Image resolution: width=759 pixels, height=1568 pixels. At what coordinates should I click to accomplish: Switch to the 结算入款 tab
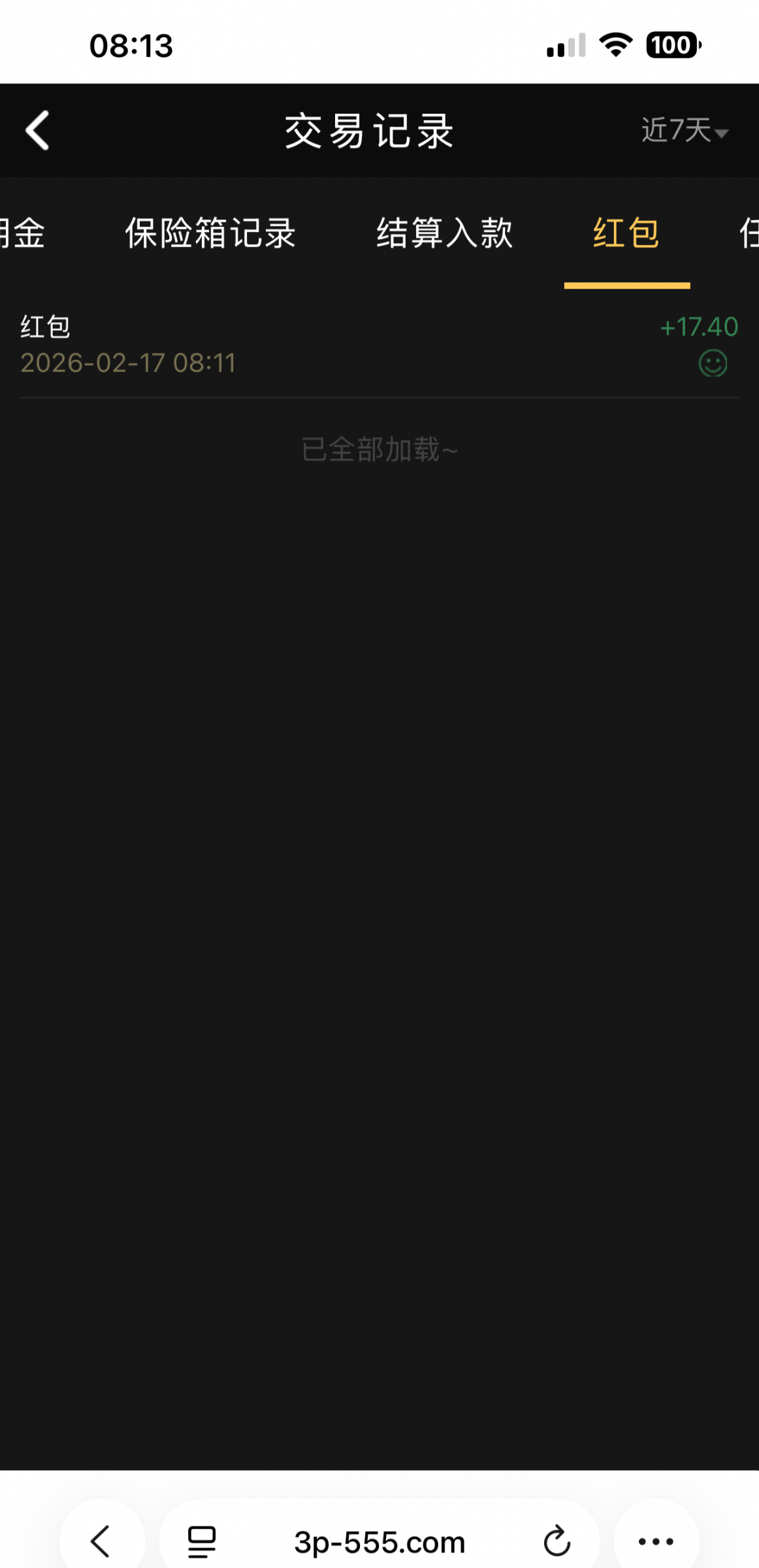(445, 233)
